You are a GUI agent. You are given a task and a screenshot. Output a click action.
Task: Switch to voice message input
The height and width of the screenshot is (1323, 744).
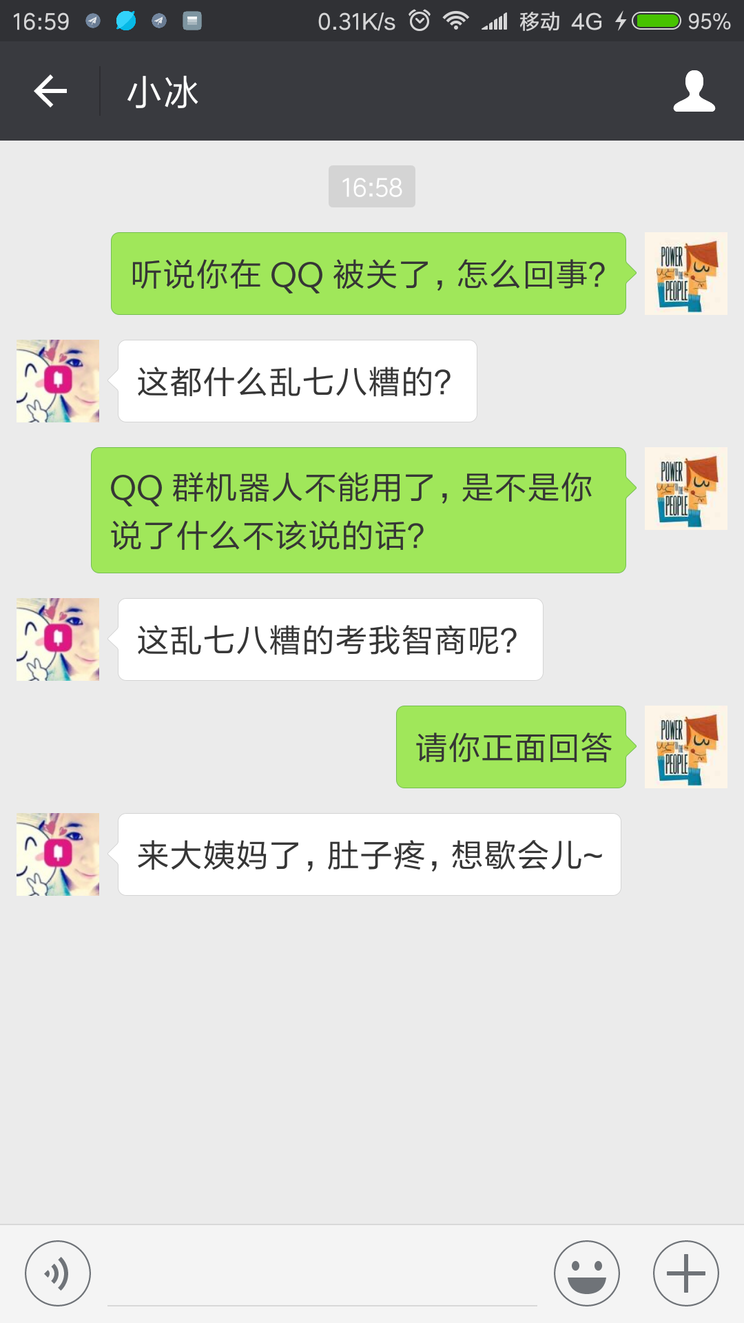[58, 1274]
